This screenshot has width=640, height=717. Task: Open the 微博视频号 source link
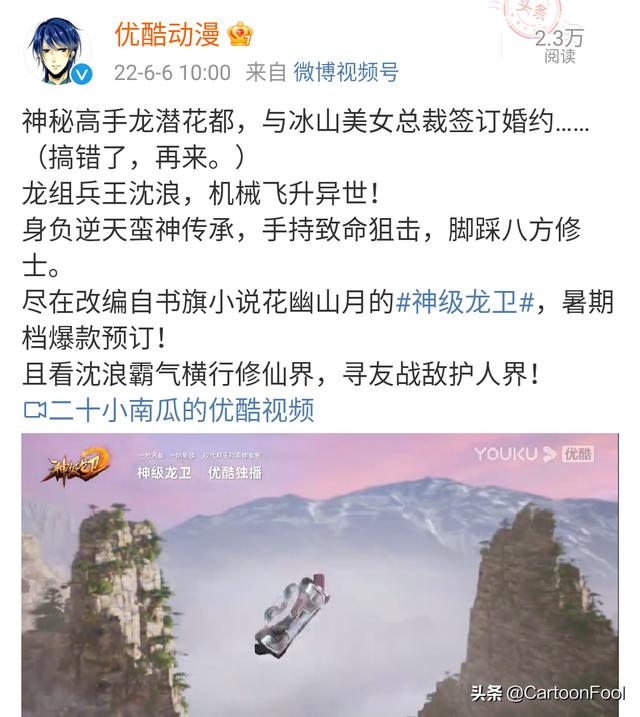click(x=345, y=72)
